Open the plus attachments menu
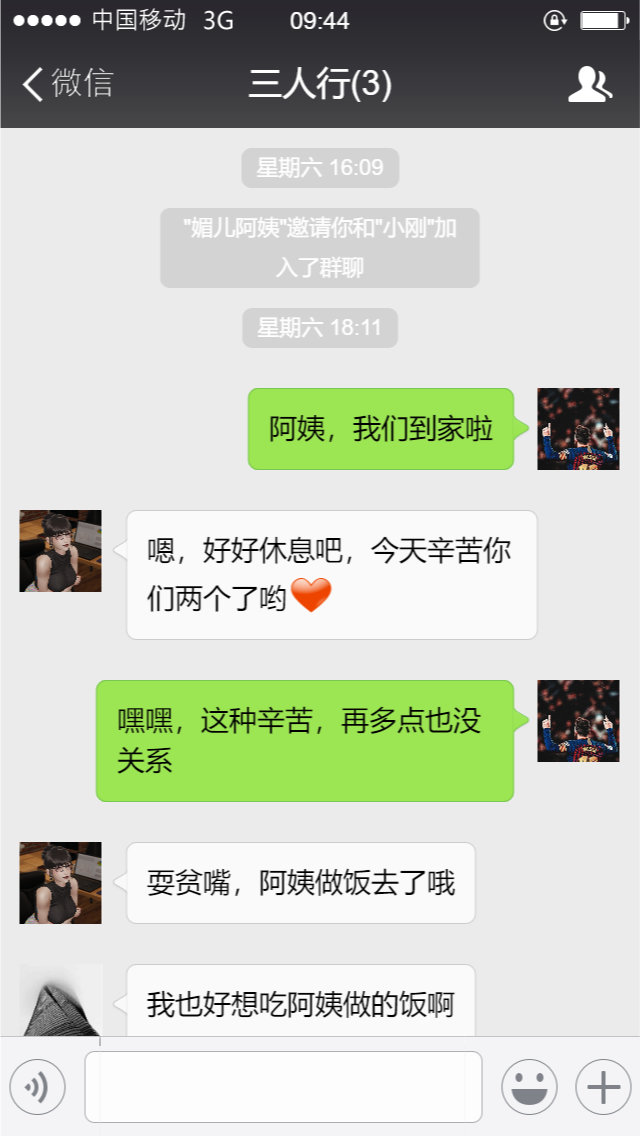Image resolution: width=640 pixels, height=1136 pixels. [x=602, y=1087]
